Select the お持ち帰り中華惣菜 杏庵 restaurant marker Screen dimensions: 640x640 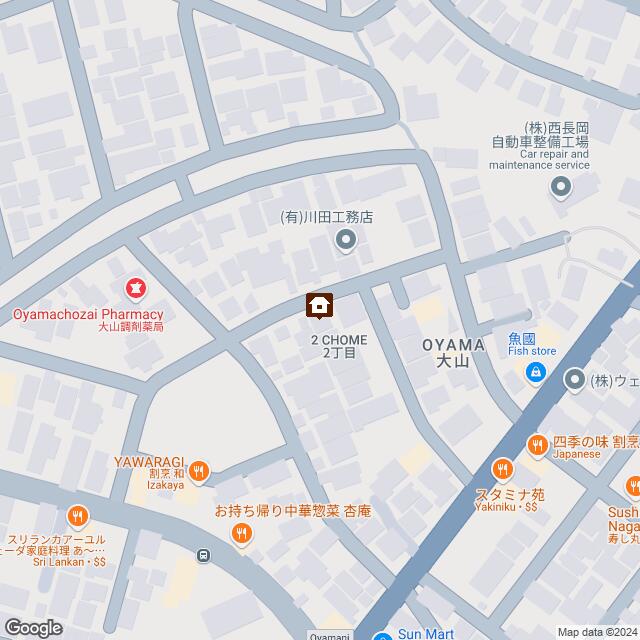[x=241, y=534]
